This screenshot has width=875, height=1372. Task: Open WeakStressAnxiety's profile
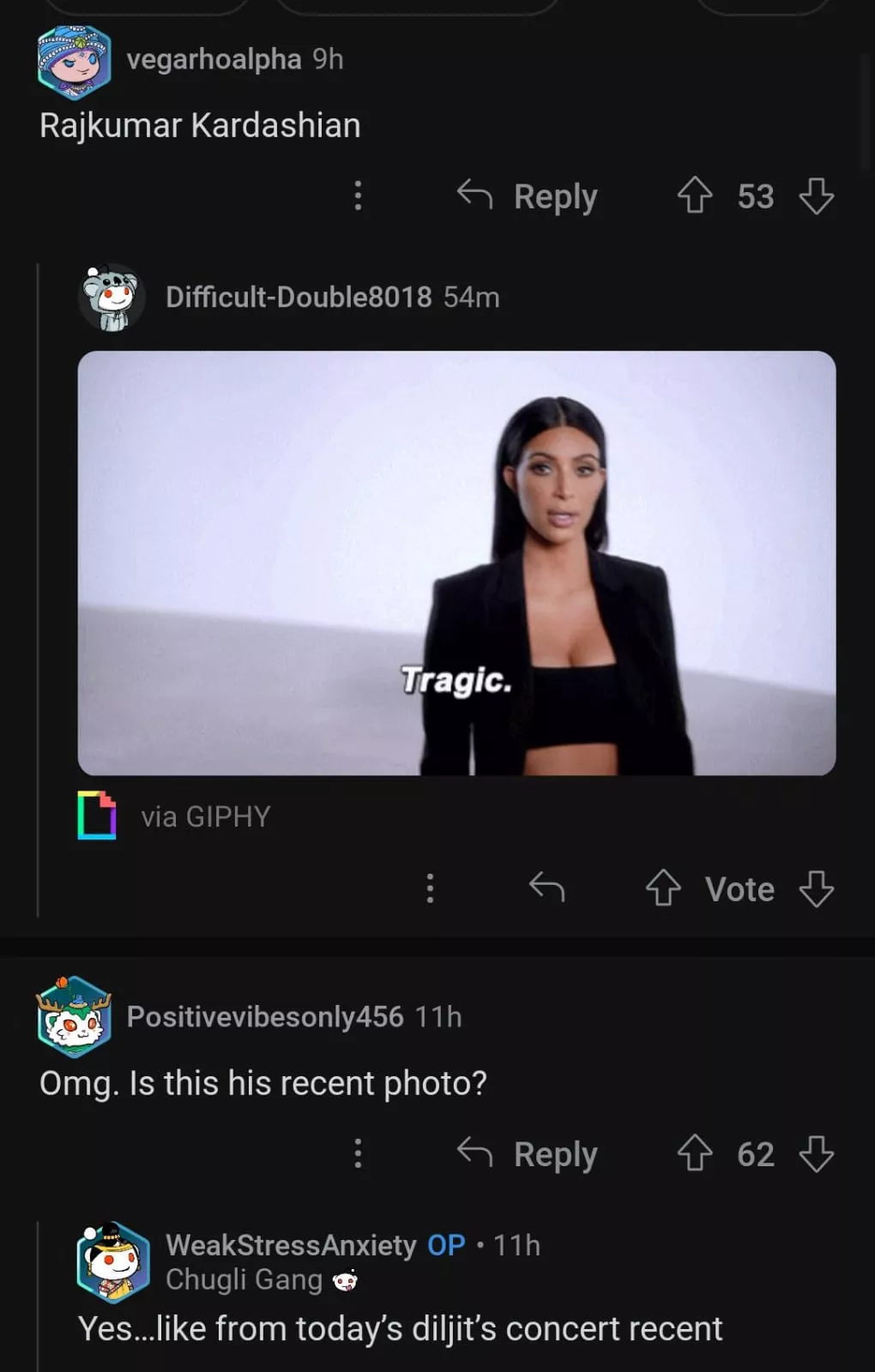point(290,1244)
